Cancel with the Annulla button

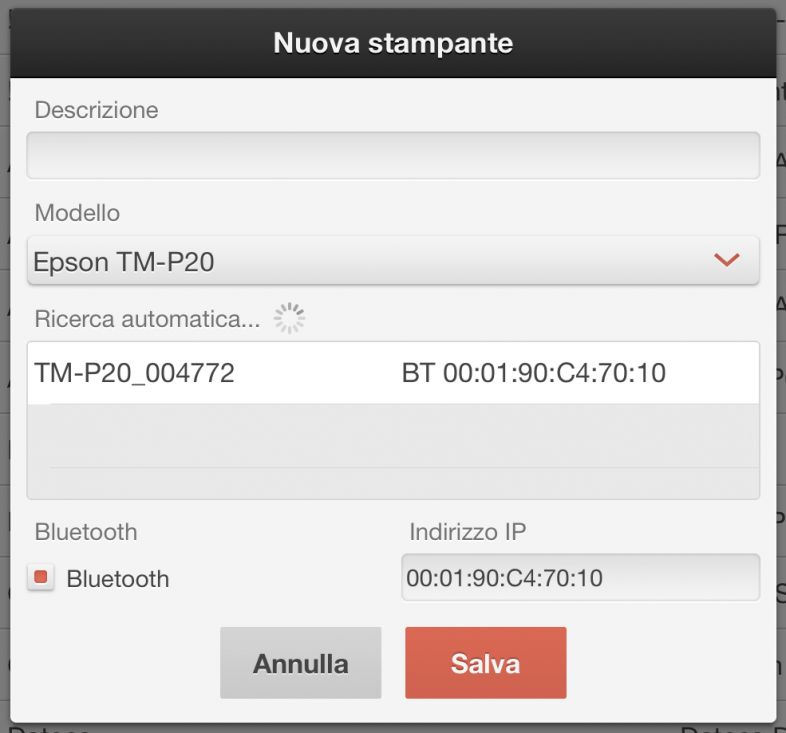click(300, 663)
